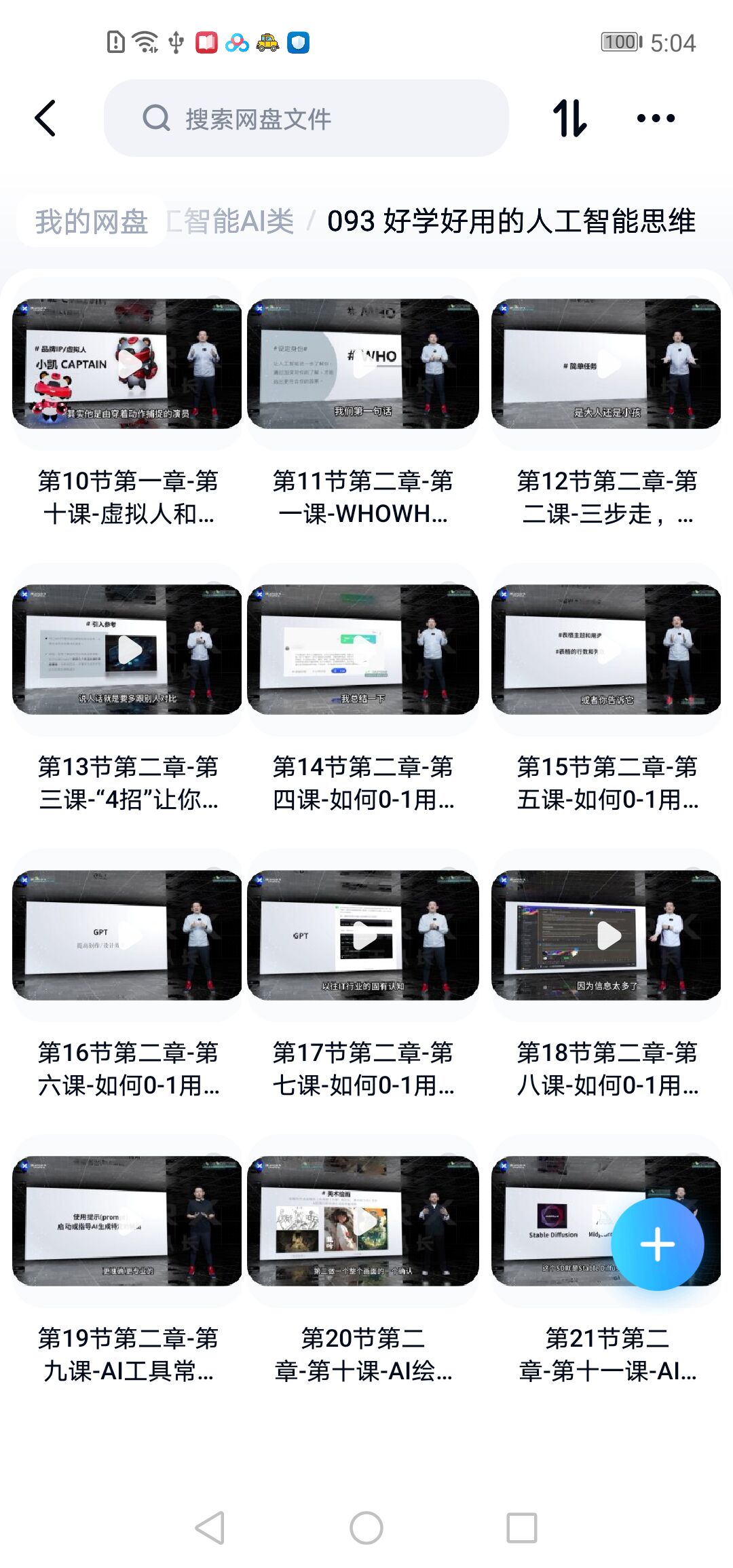Play video 第18节第二章-第八课
The height and width of the screenshot is (1568, 733).
tap(606, 935)
